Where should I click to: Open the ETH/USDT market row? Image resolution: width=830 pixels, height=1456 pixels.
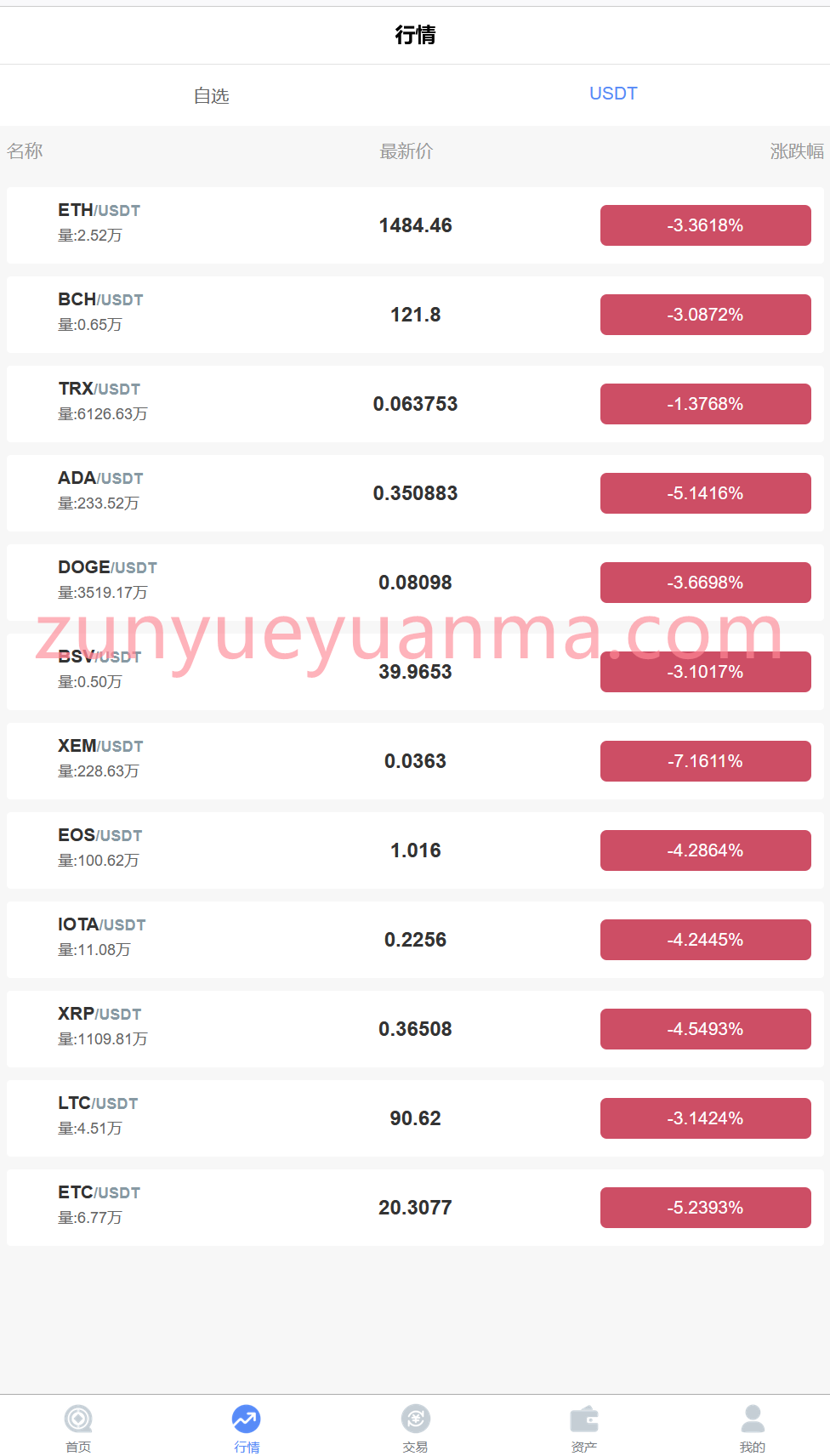[x=415, y=225]
